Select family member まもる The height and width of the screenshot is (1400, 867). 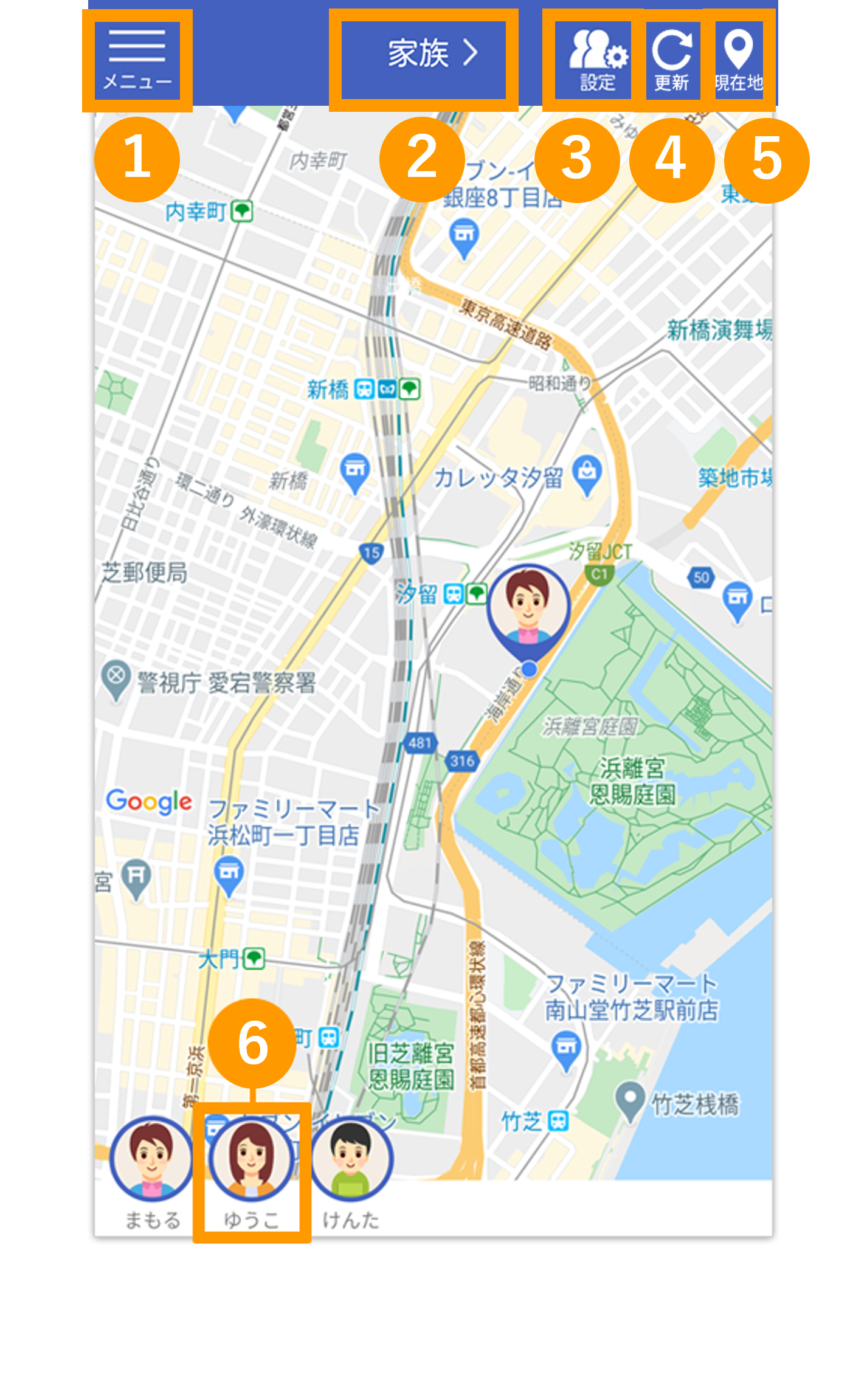[151, 1169]
